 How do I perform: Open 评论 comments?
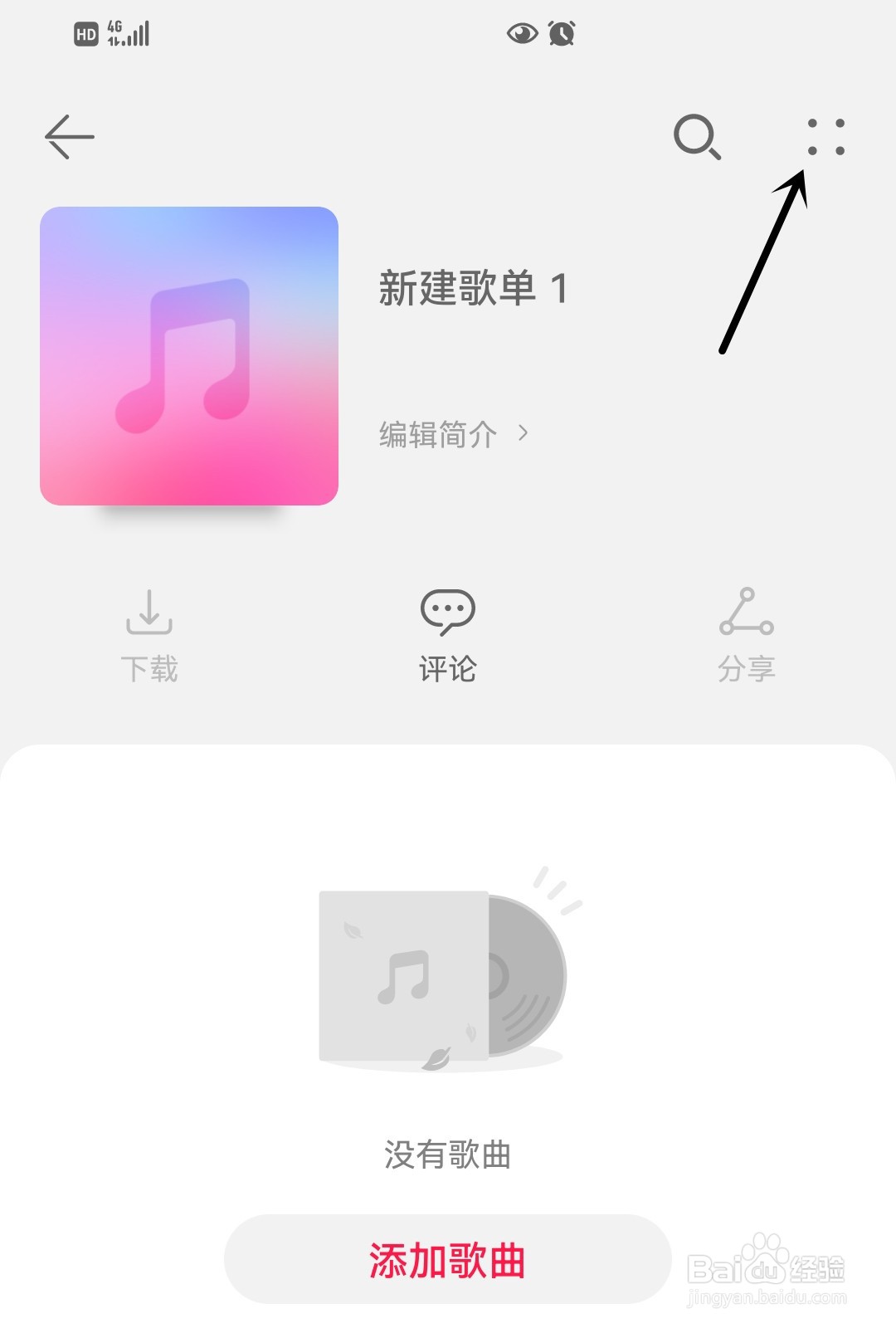pyautogui.click(x=448, y=635)
